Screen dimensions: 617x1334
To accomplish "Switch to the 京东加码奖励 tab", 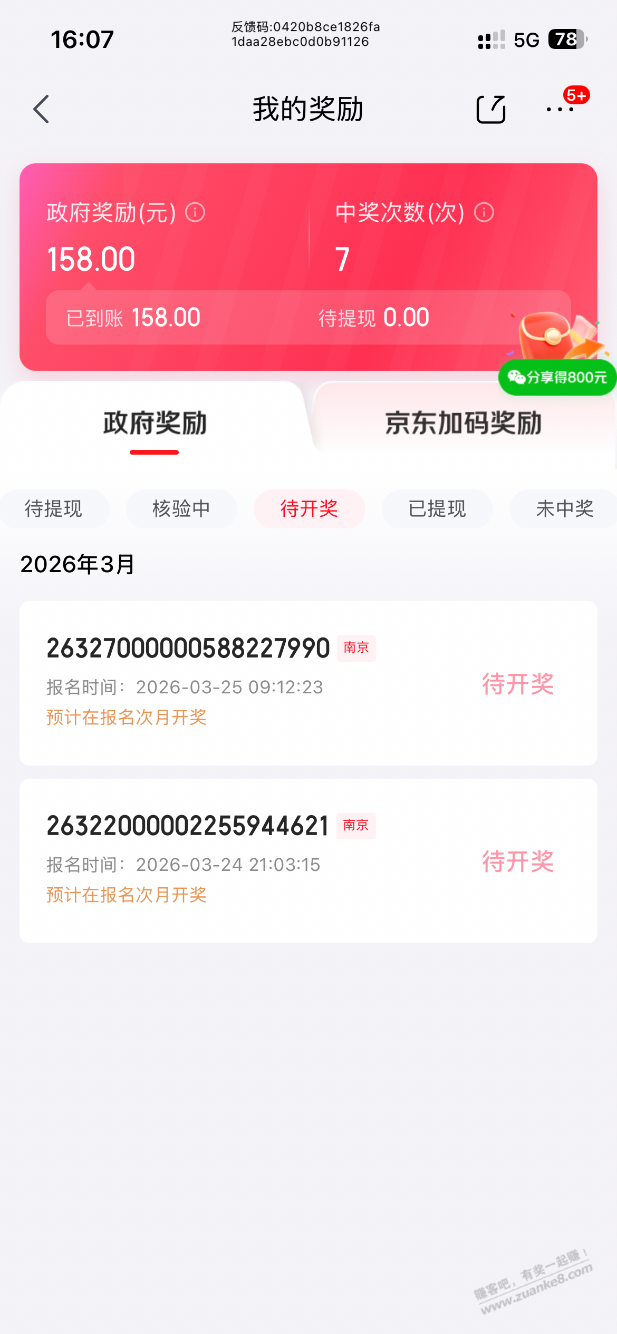I will pos(463,423).
